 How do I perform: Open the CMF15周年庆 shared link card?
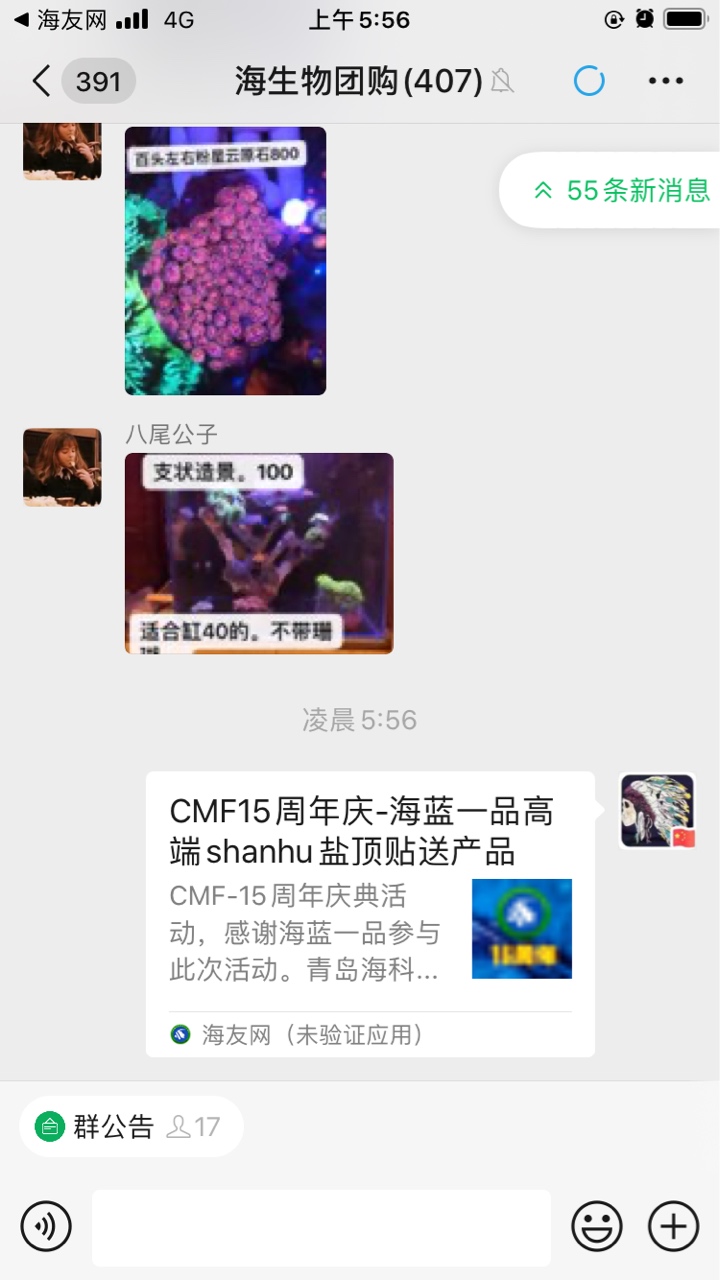pos(370,913)
